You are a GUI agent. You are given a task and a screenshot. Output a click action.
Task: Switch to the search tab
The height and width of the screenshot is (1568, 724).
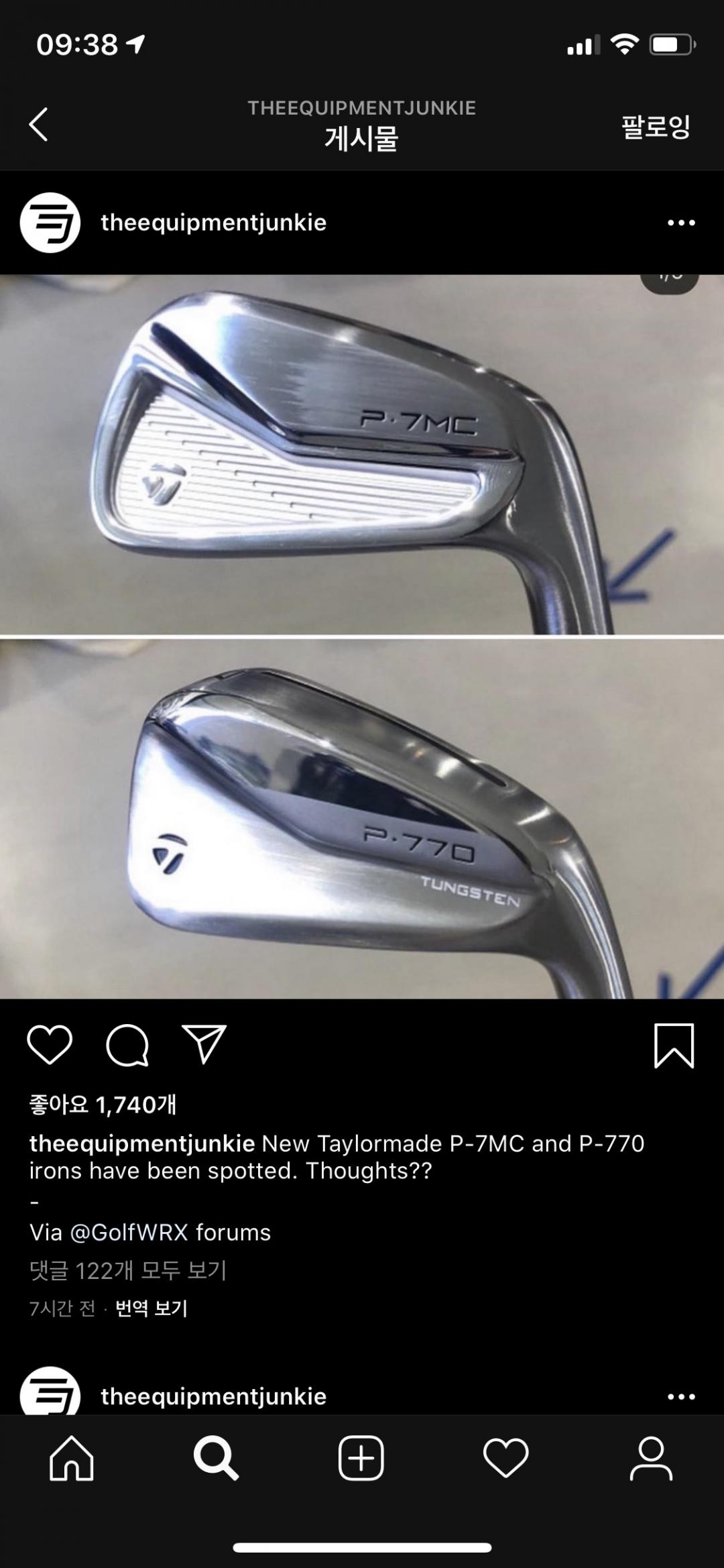click(x=216, y=1458)
